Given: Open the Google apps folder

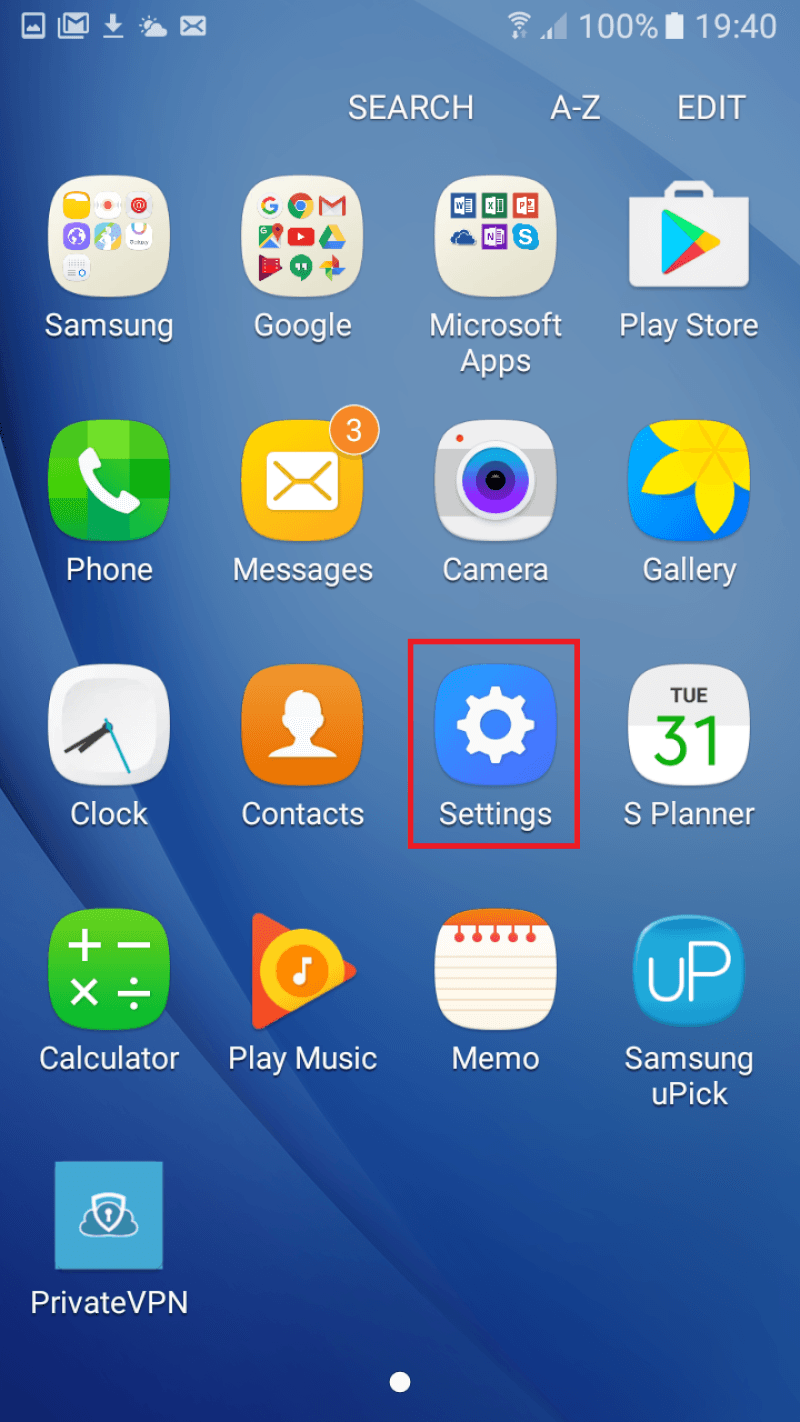Looking at the screenshot, I should (303, 236).
